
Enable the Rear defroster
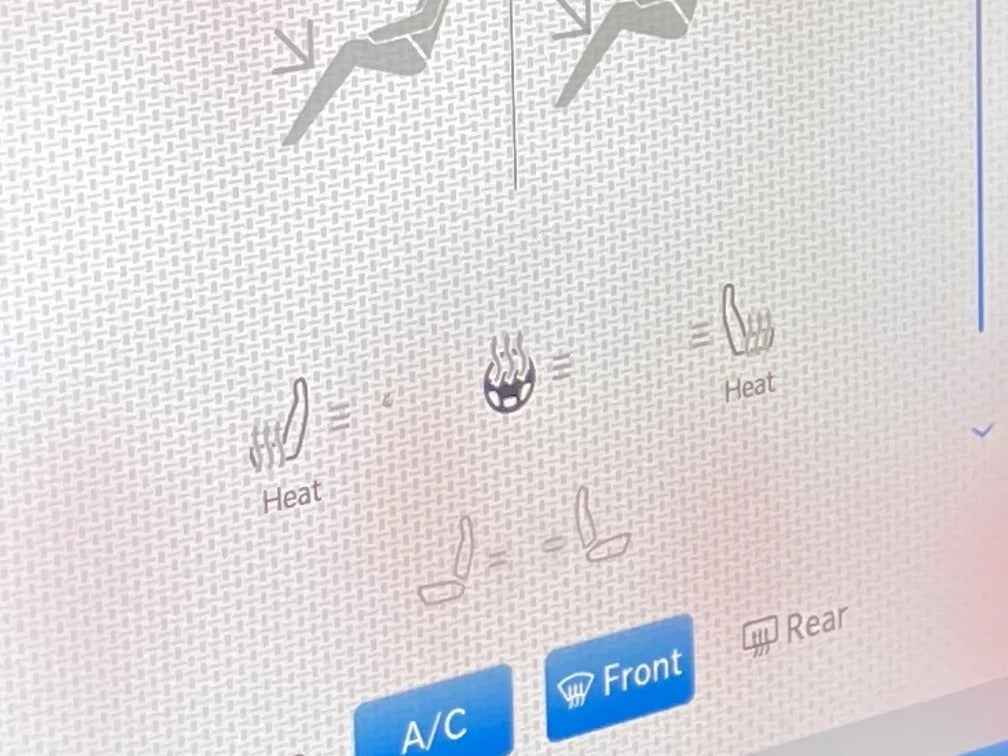796,629
